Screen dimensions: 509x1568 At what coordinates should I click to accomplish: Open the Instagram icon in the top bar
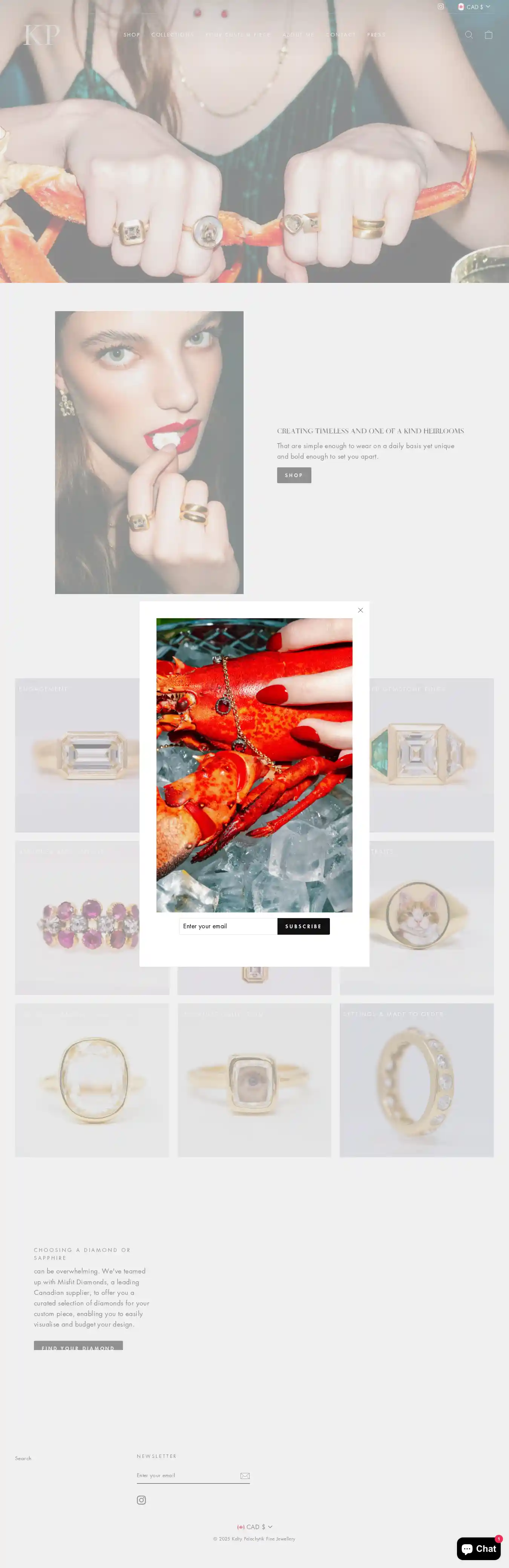click(441, 7)
